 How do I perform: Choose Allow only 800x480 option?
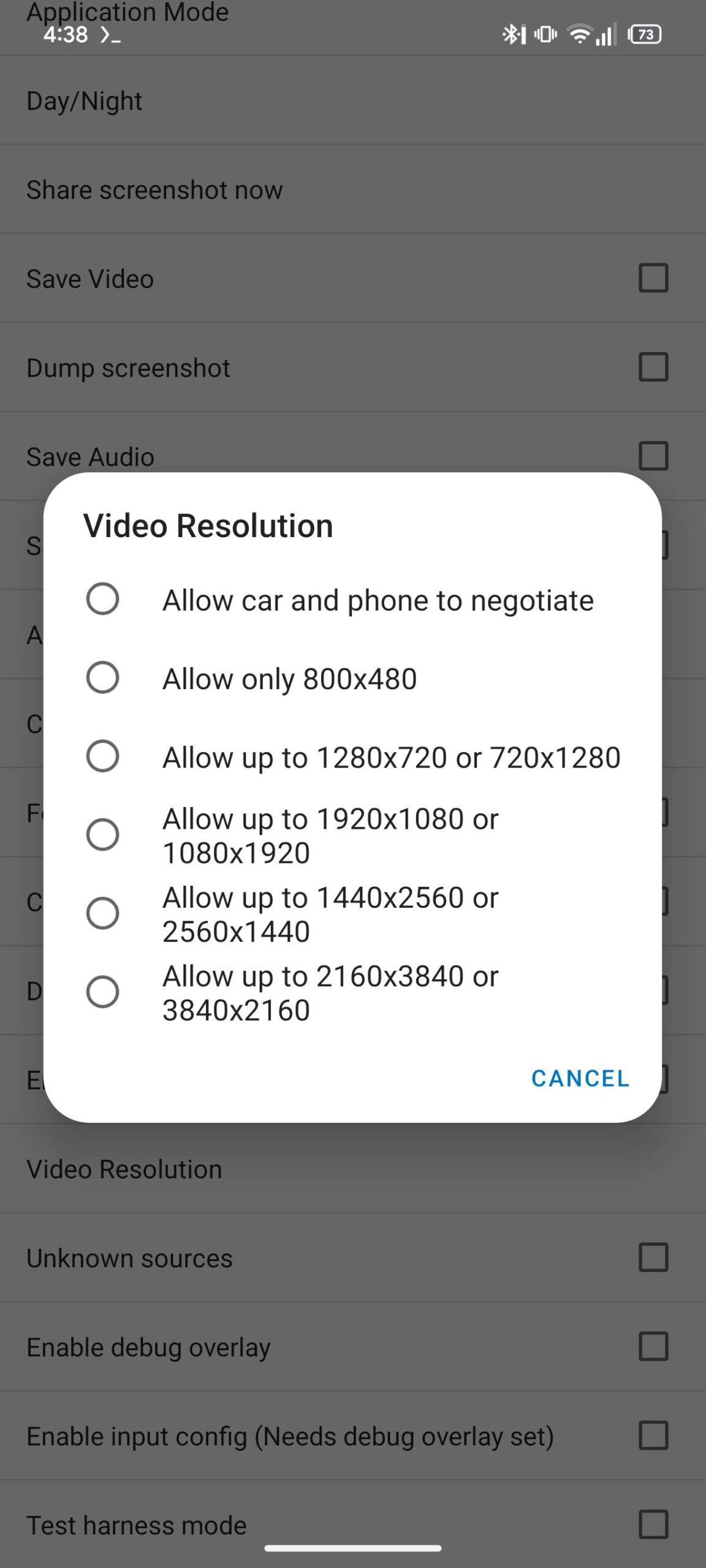pos(103,677)
